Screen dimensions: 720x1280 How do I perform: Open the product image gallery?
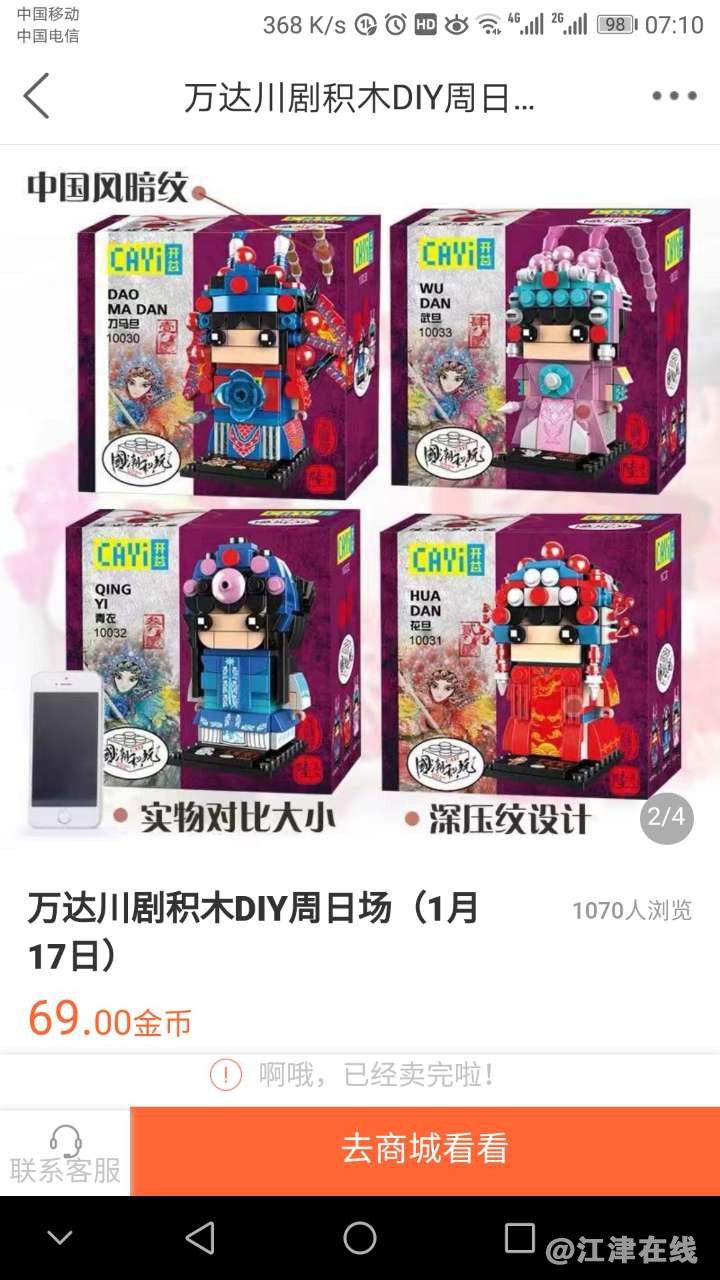pyautogui.click(x=360, y=500)
